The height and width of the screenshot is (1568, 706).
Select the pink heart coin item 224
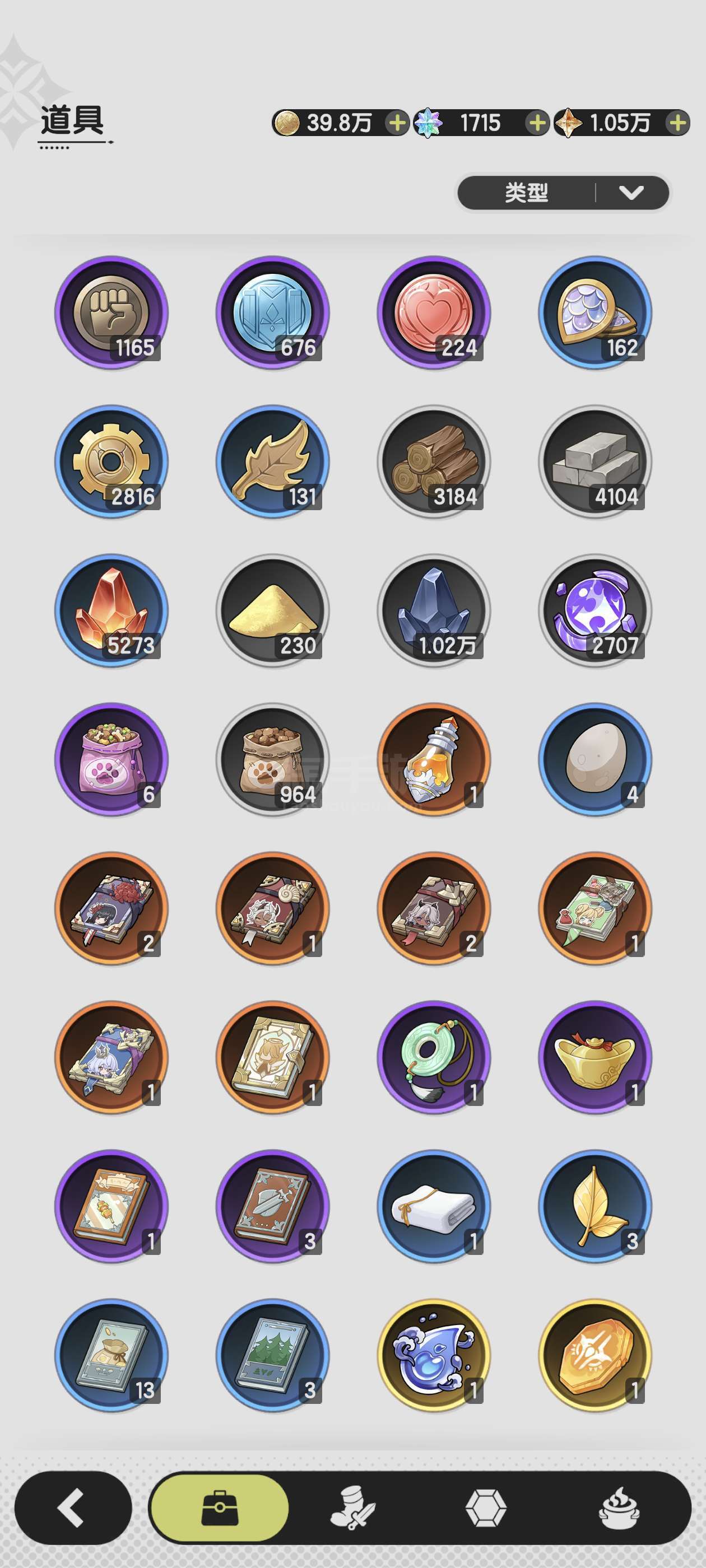[x=434, y=312]
